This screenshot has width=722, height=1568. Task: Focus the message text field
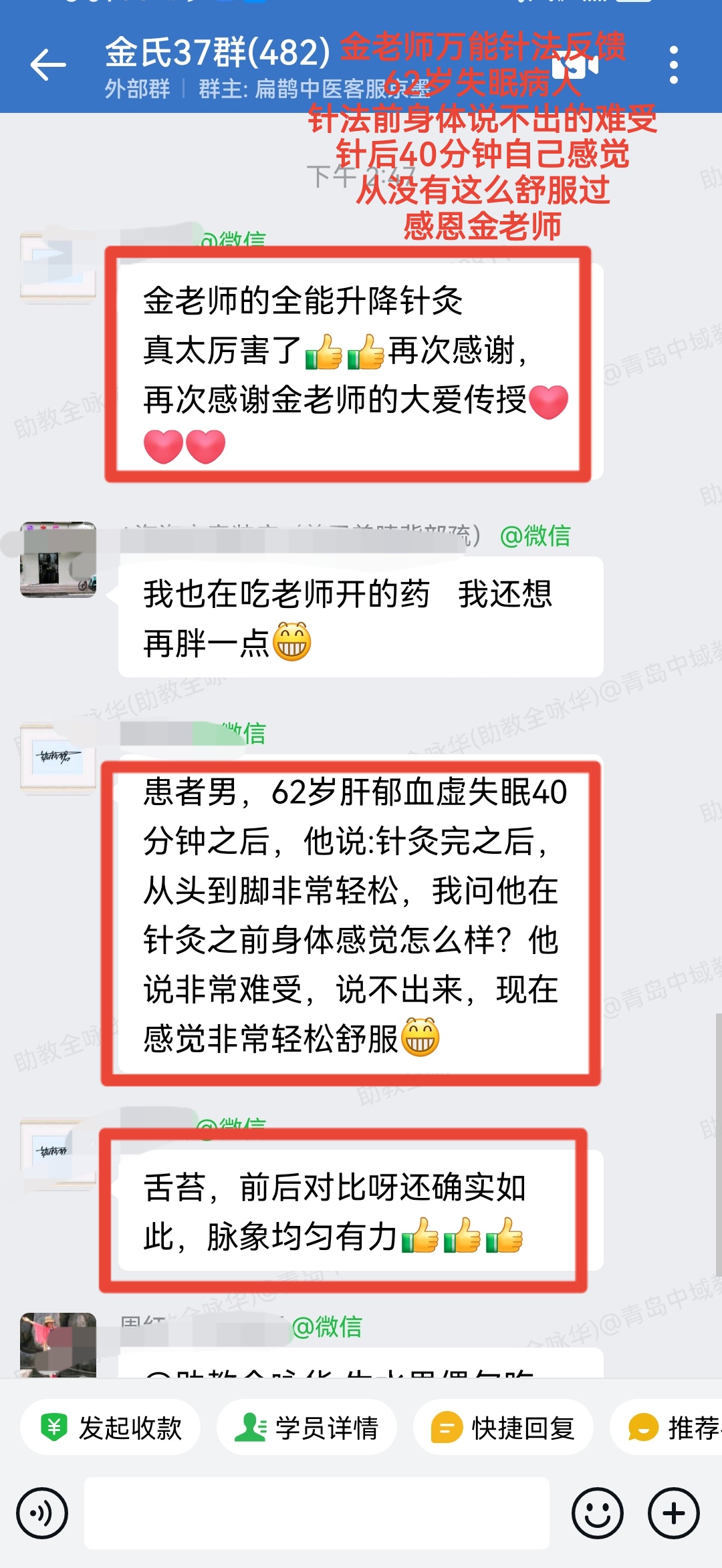(316, 1513)
